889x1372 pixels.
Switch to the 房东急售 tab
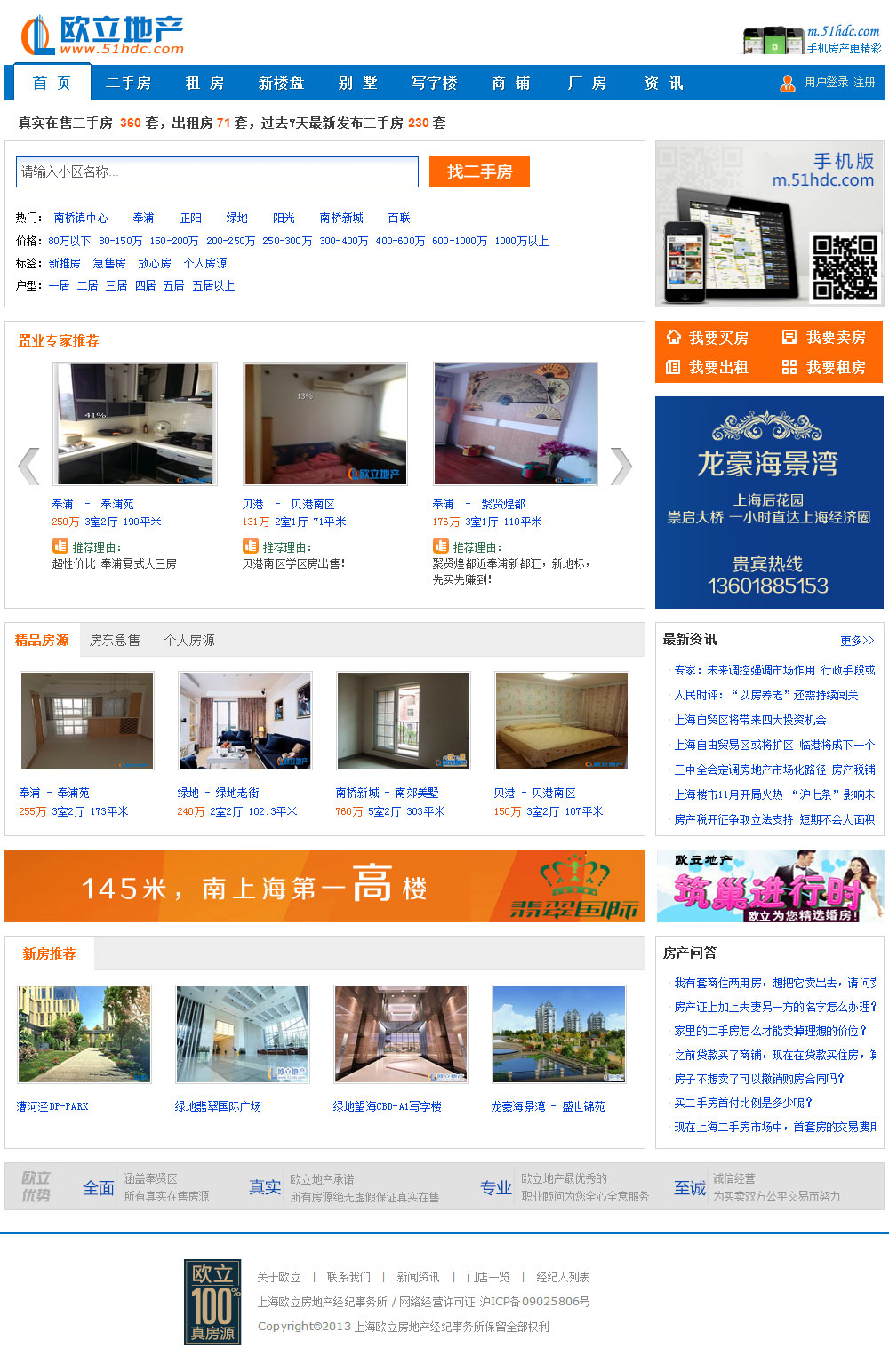[x=115, y=640]
